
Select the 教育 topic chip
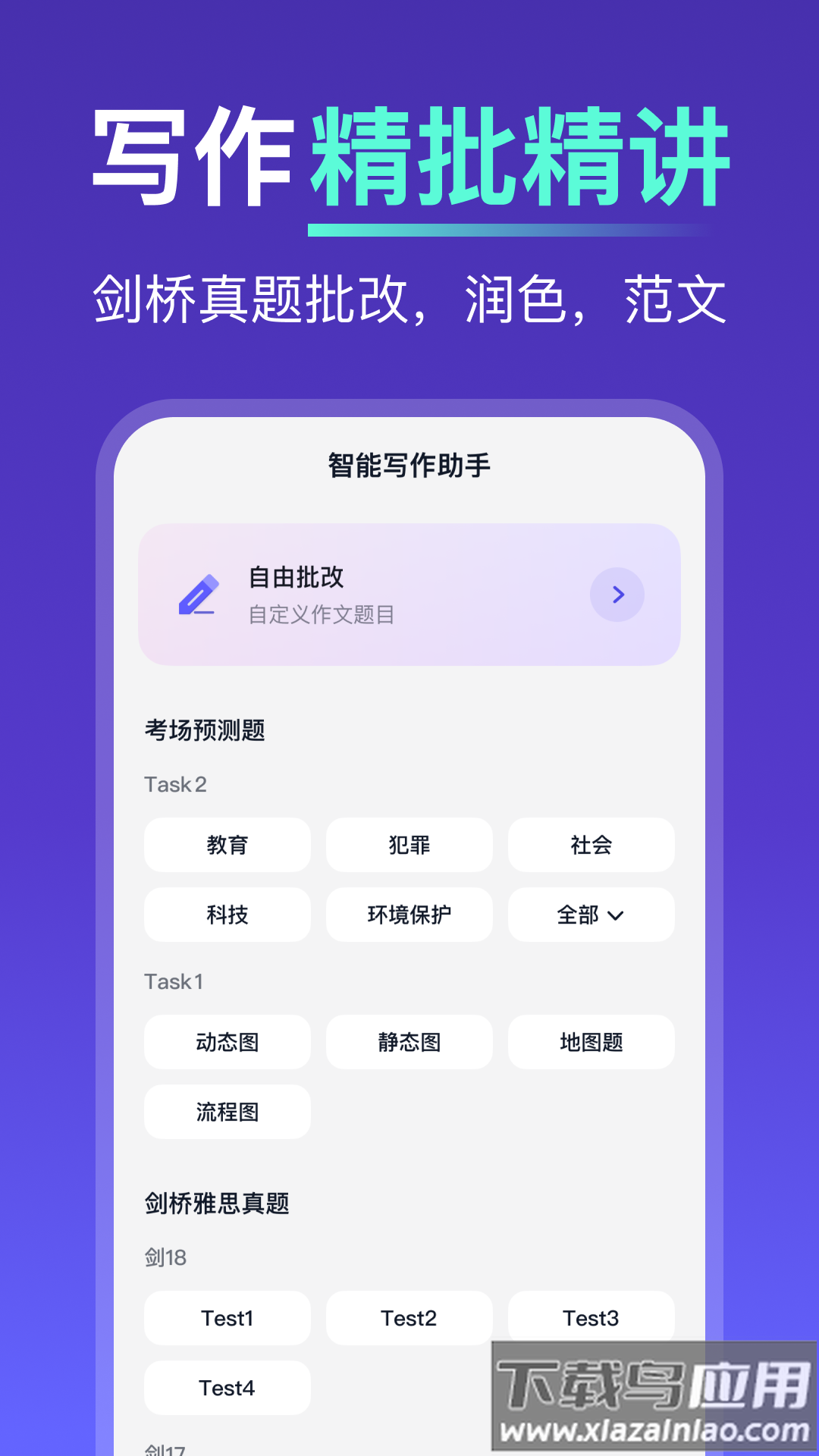(227, 845)
